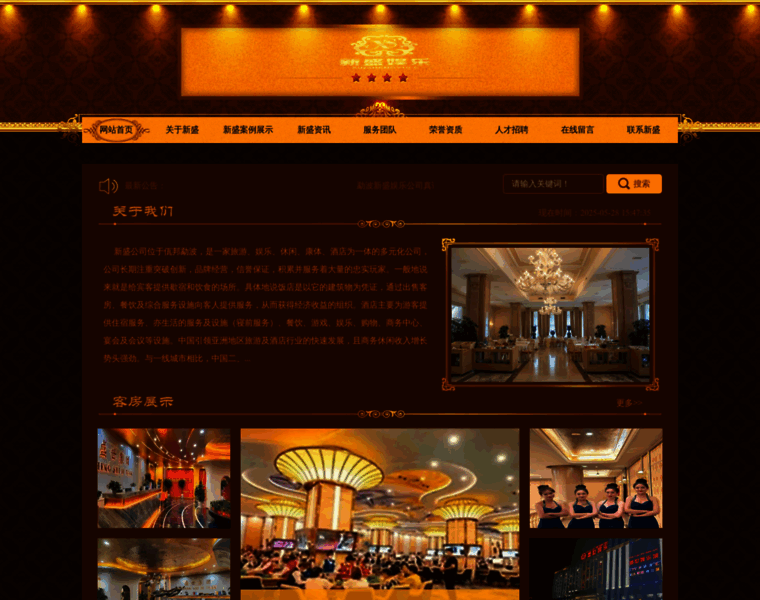760x600 pixels.
Task: Open the hotel lobby chandelier photo
Action: 550,314
